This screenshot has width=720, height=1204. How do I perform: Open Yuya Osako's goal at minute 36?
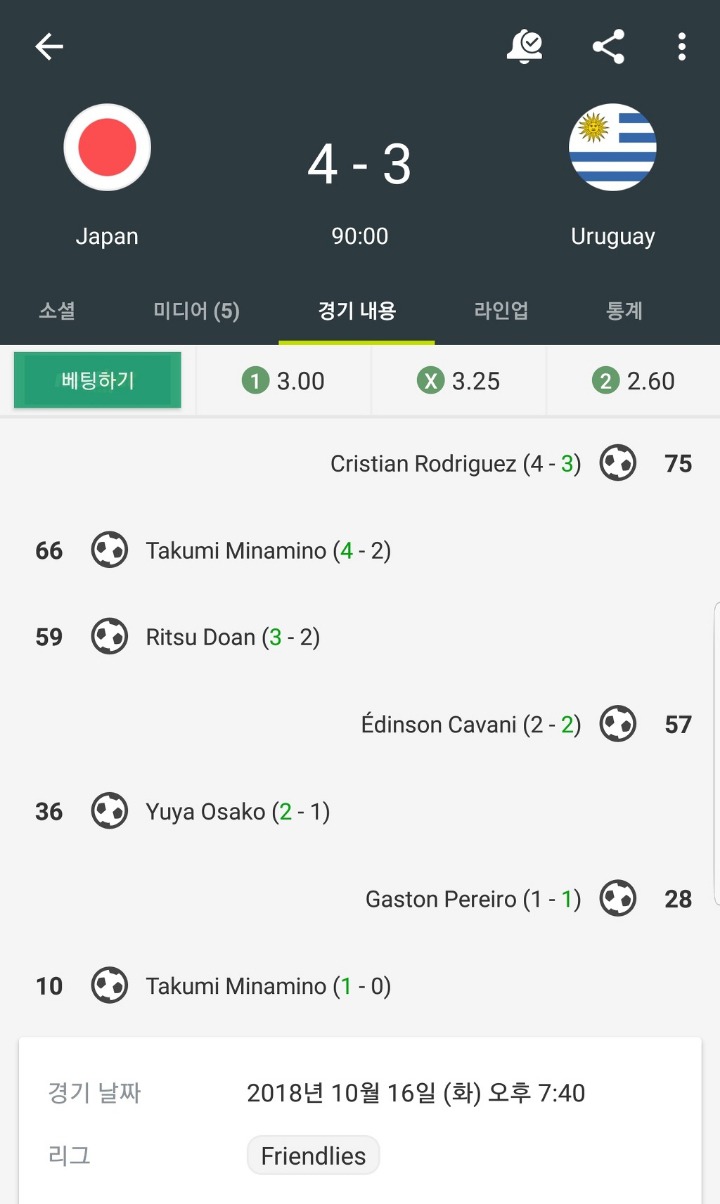(x=238, y=811)
